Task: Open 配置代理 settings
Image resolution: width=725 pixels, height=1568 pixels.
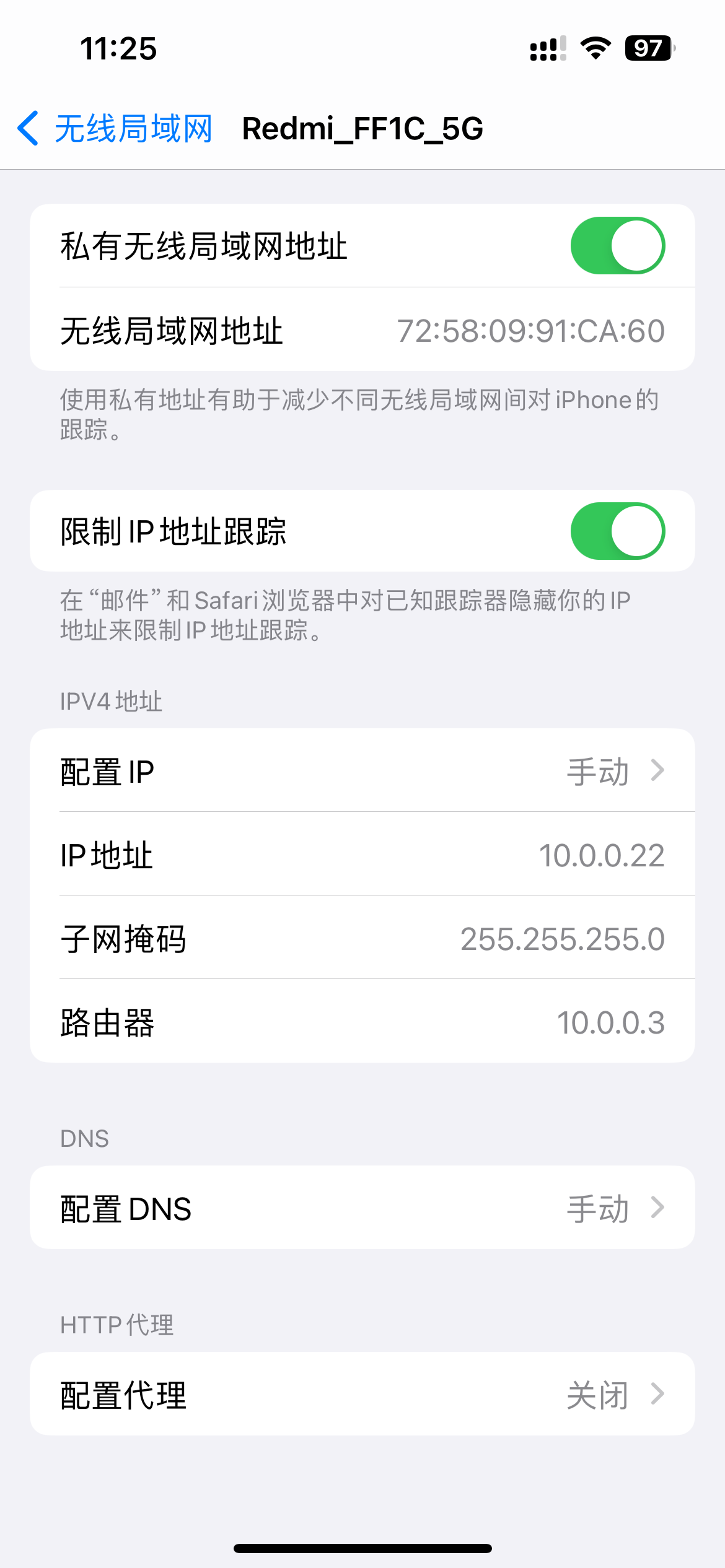Action: pyautogui.click(x=362, y=1395)
